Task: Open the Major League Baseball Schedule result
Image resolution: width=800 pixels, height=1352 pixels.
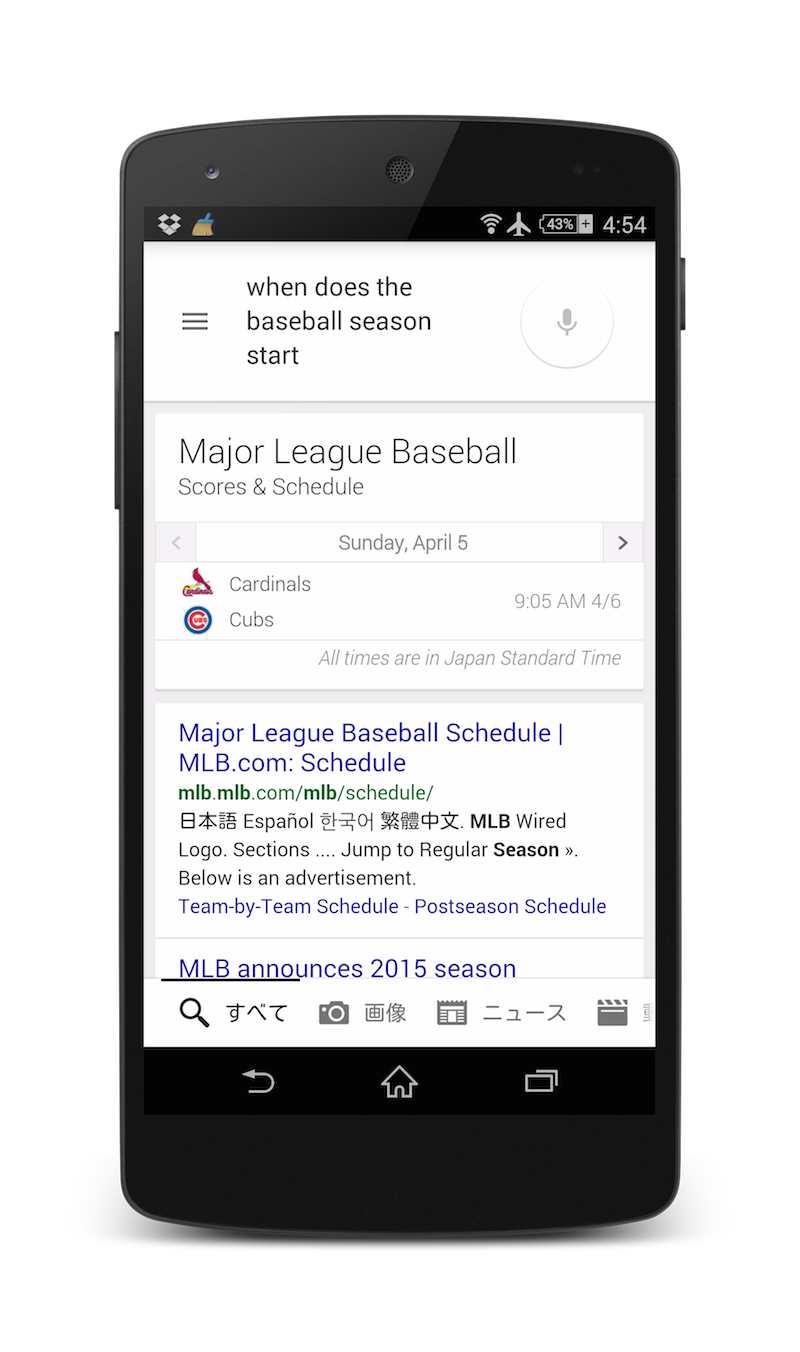Action: click(371, 748)
